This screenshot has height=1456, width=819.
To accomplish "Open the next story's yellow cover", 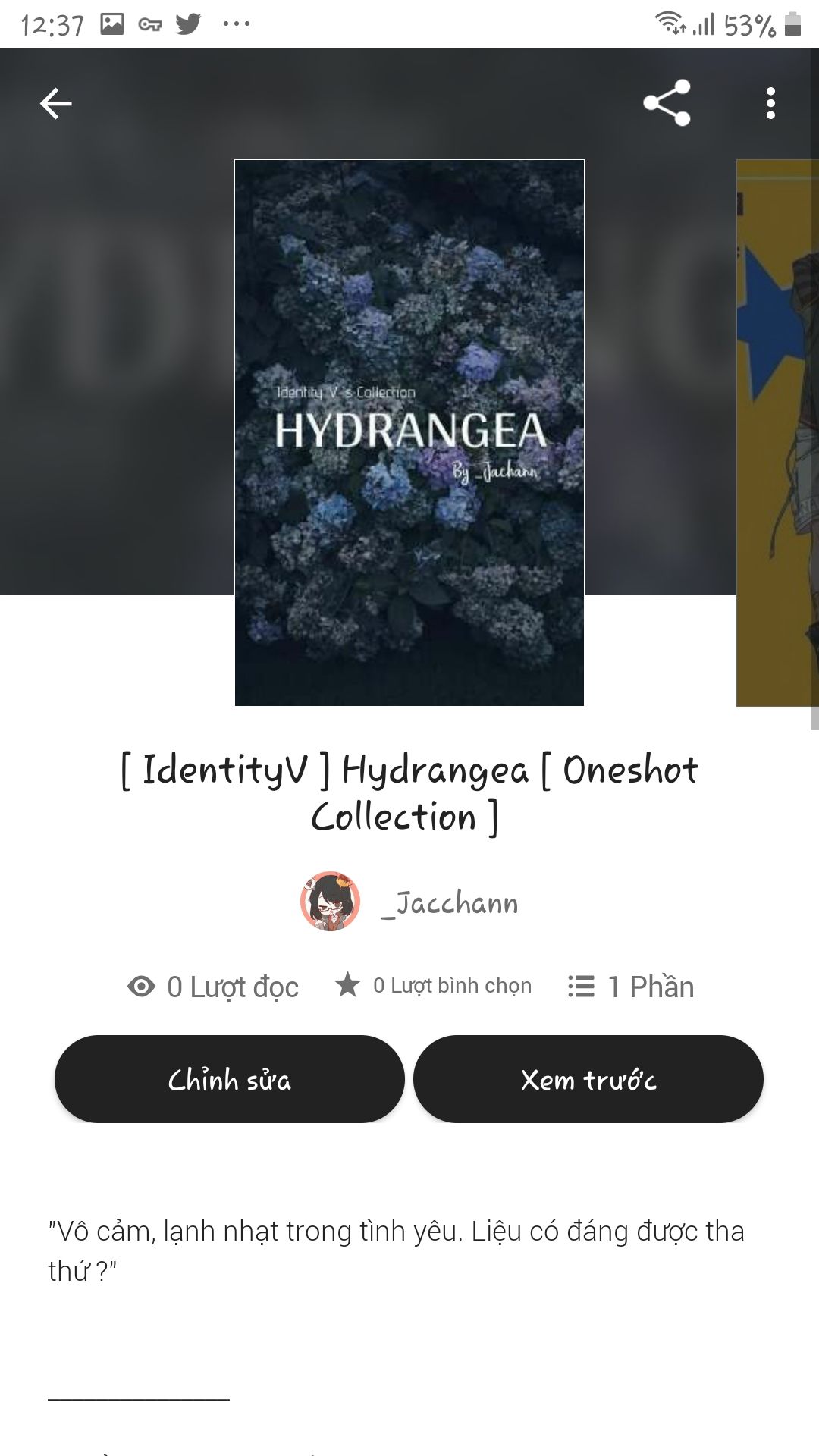I will coord(778,432).
